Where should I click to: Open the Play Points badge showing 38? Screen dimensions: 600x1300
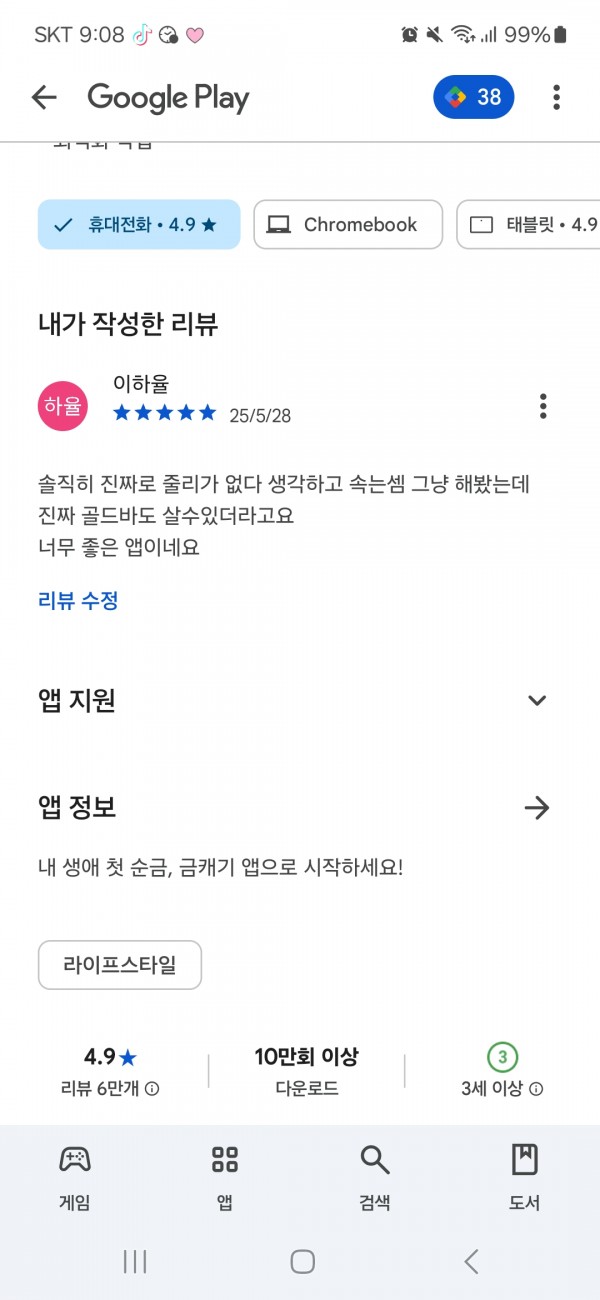(x=474, y=97)
